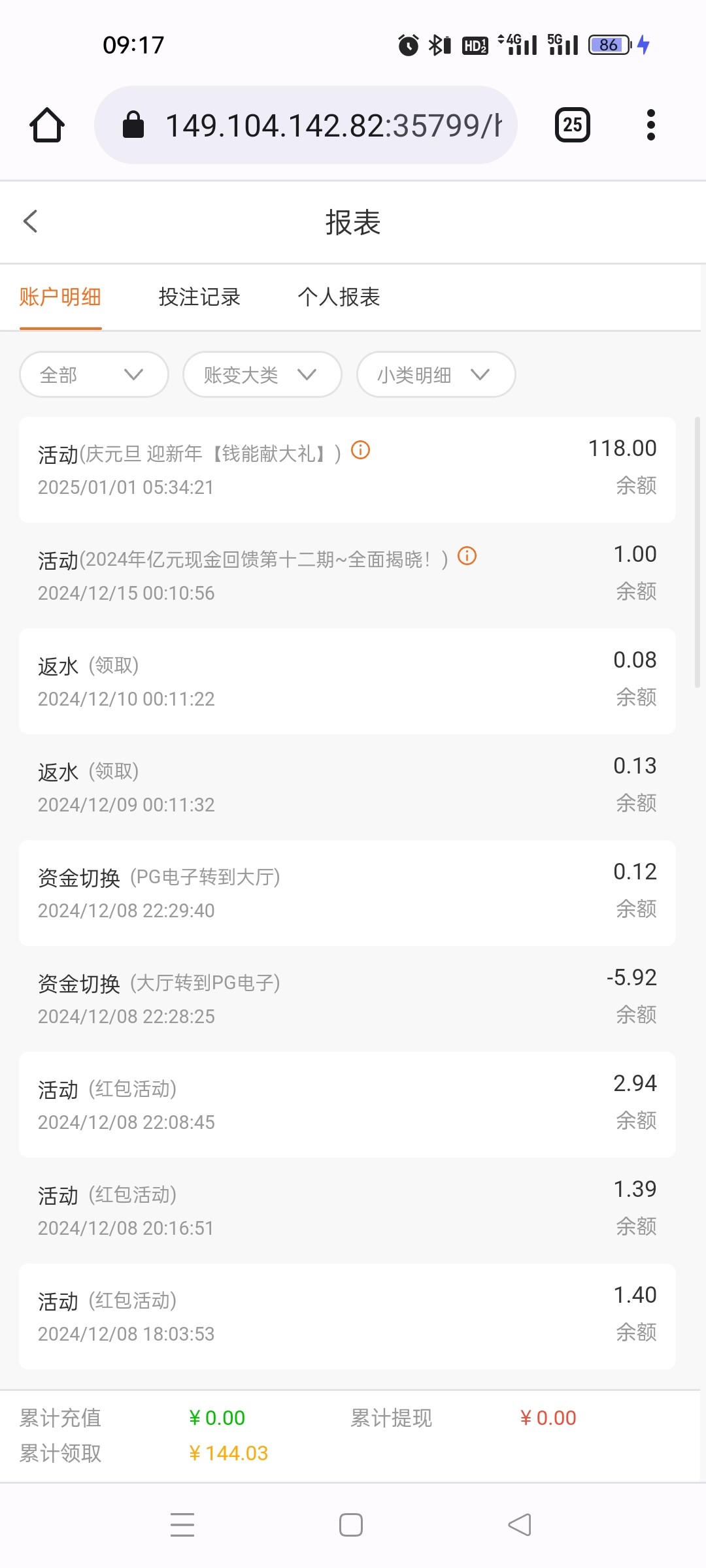Expand the 小类明细 dropdown
The width and height of the screenshot is (706, 1568).
tap(436, 374)
